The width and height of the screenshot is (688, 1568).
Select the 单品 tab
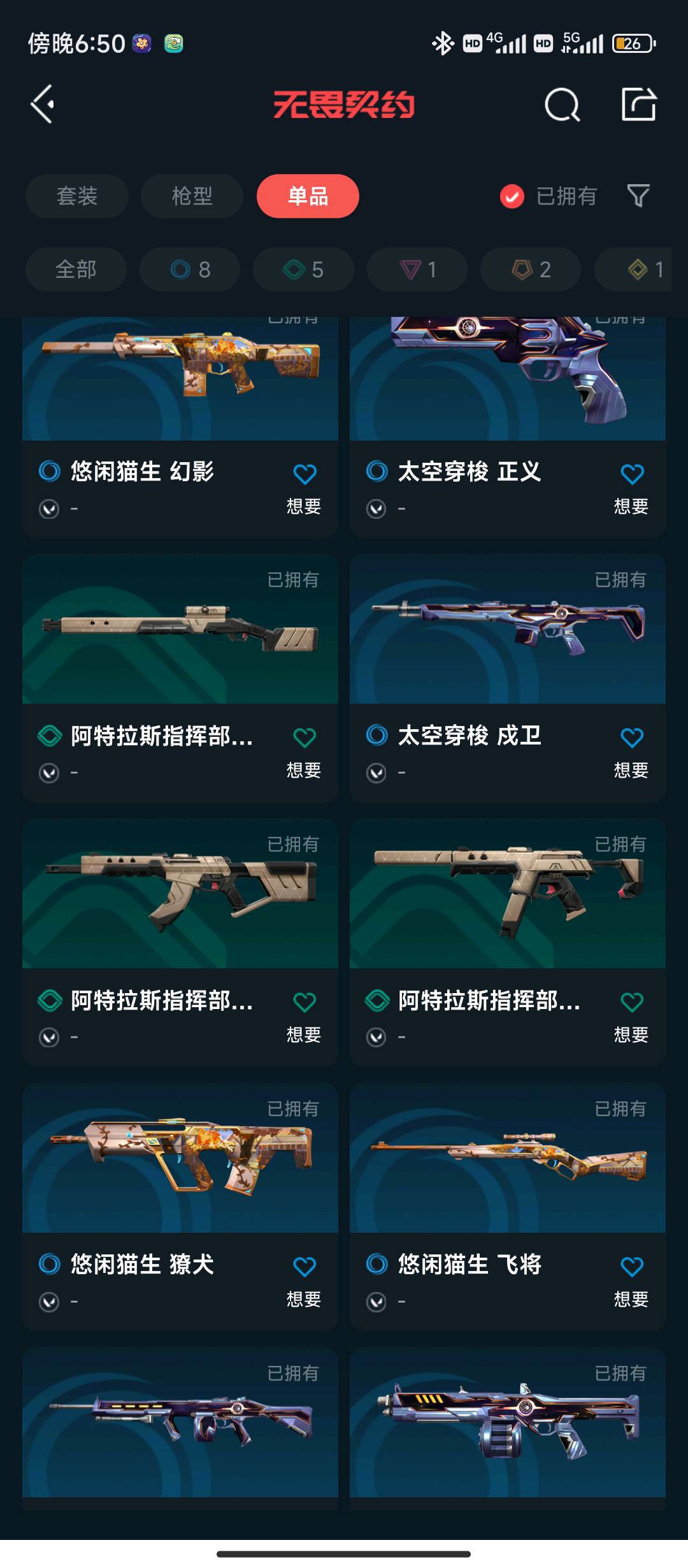click(x=308, y=196)
